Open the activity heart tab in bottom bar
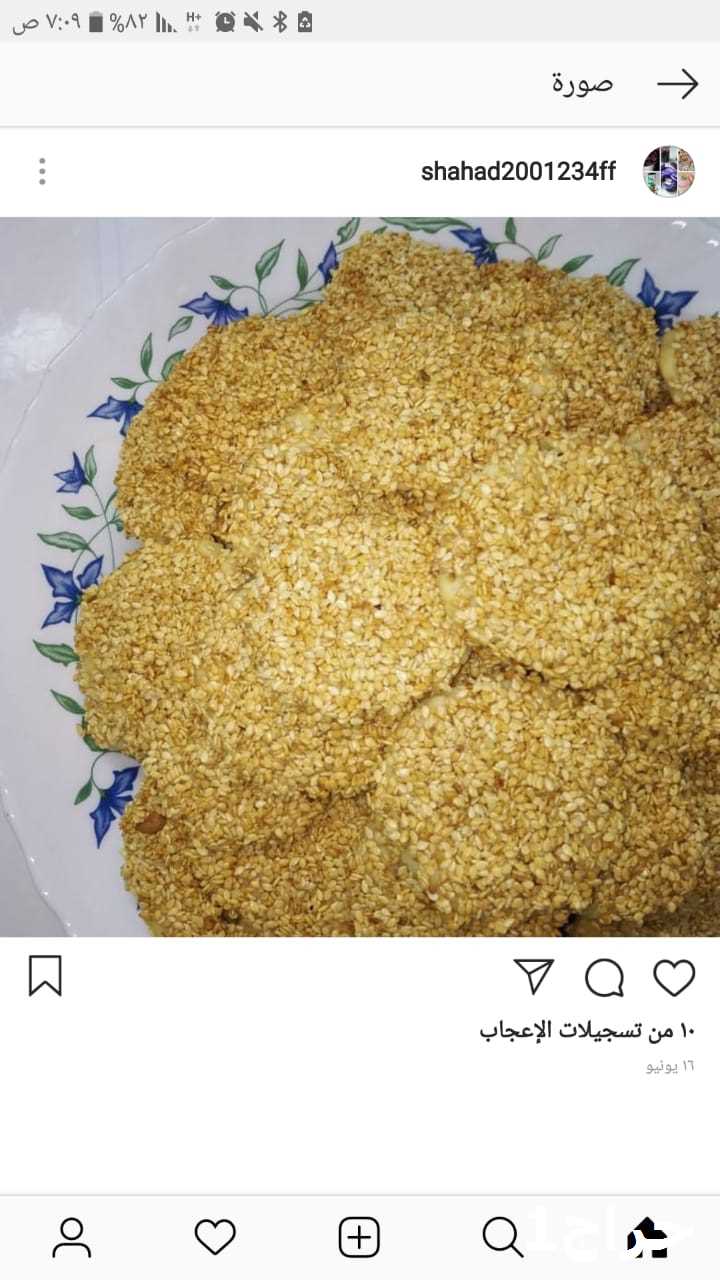 [x=215, y=1237]
